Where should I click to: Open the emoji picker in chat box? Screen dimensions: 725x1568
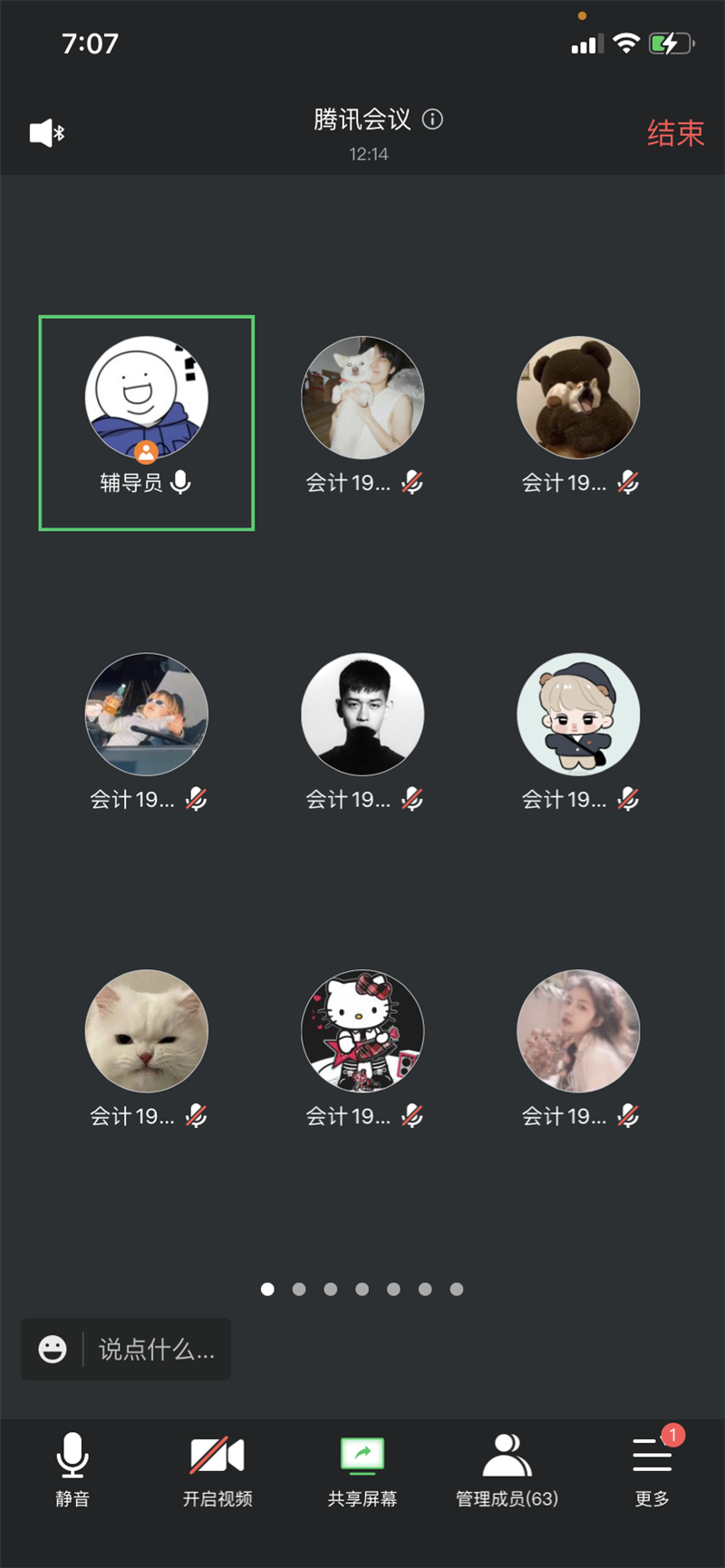pos(53,1349)
